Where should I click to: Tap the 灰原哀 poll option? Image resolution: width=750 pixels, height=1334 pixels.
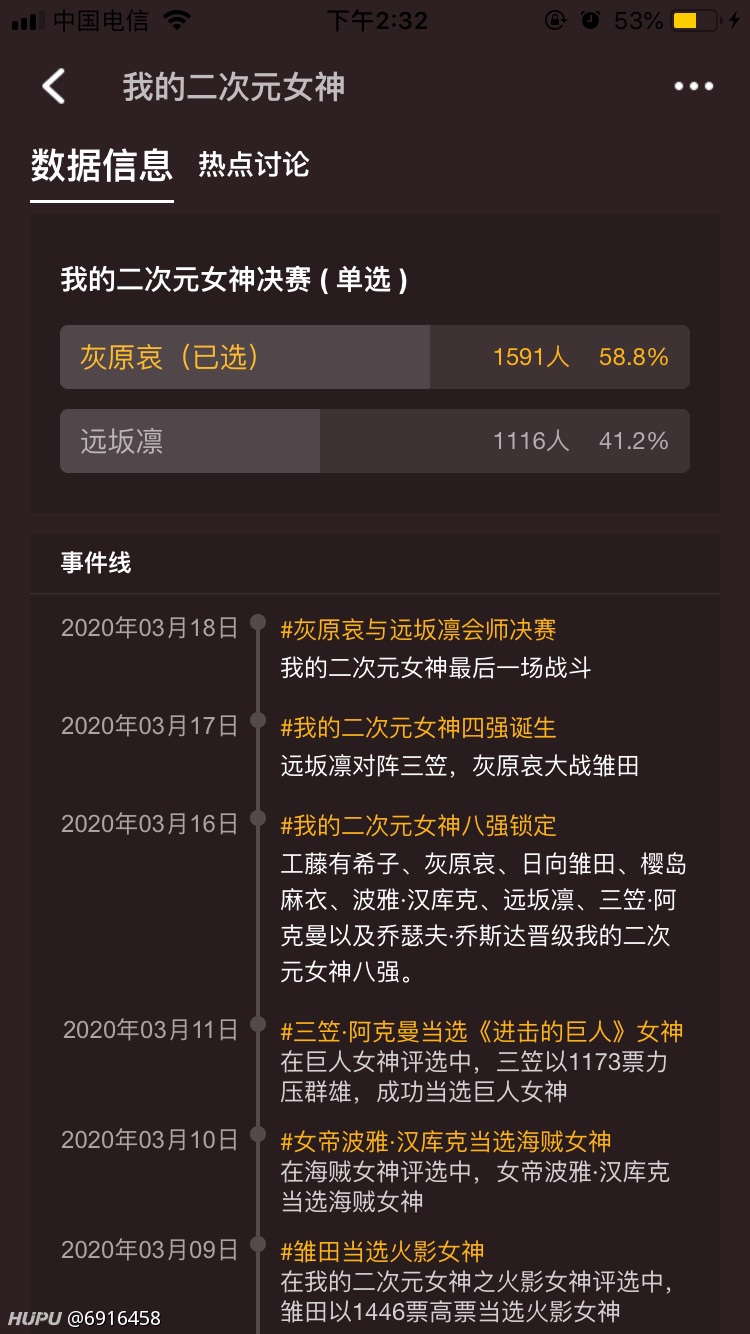tap(375, 357)
